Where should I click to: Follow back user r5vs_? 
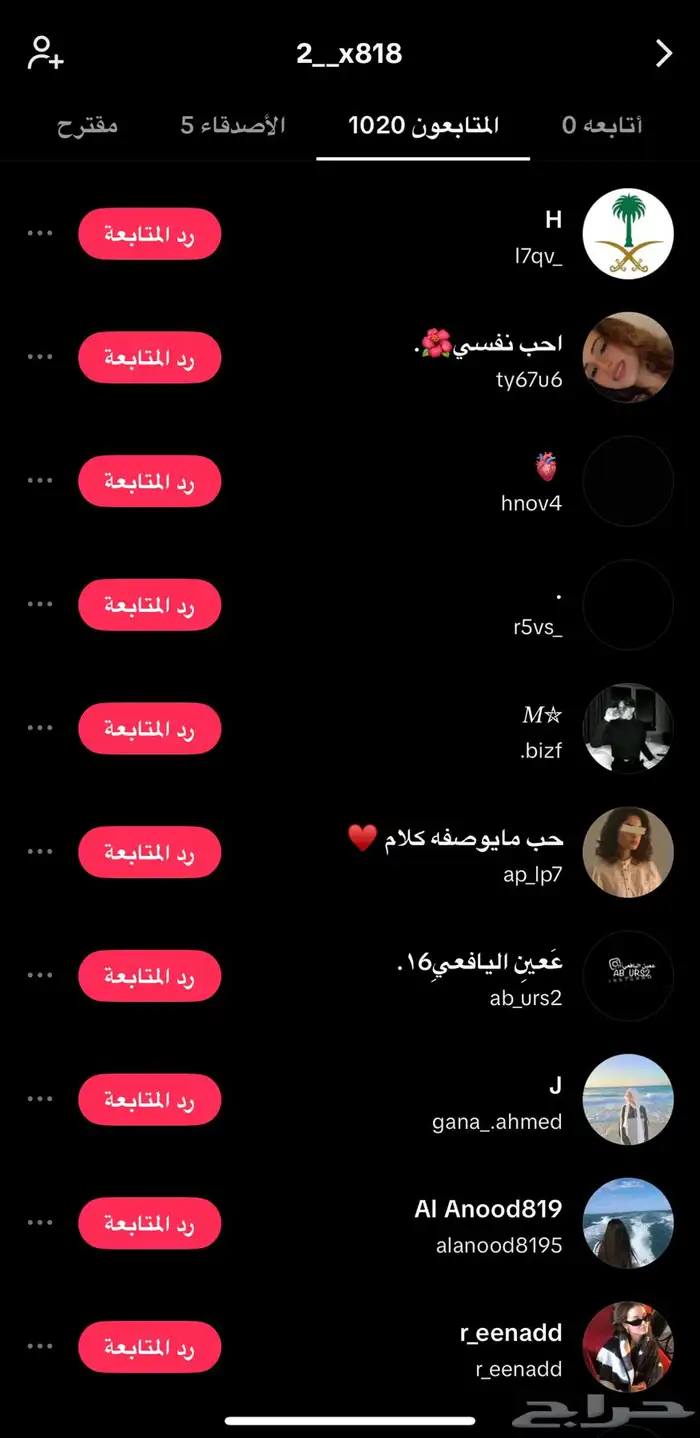[x=149, y=605]
